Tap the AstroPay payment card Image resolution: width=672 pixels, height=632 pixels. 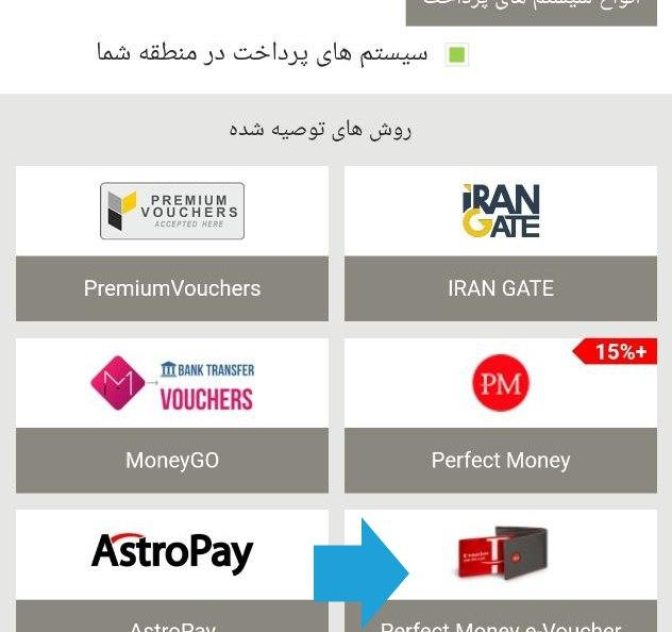click(x=172, y=570)
